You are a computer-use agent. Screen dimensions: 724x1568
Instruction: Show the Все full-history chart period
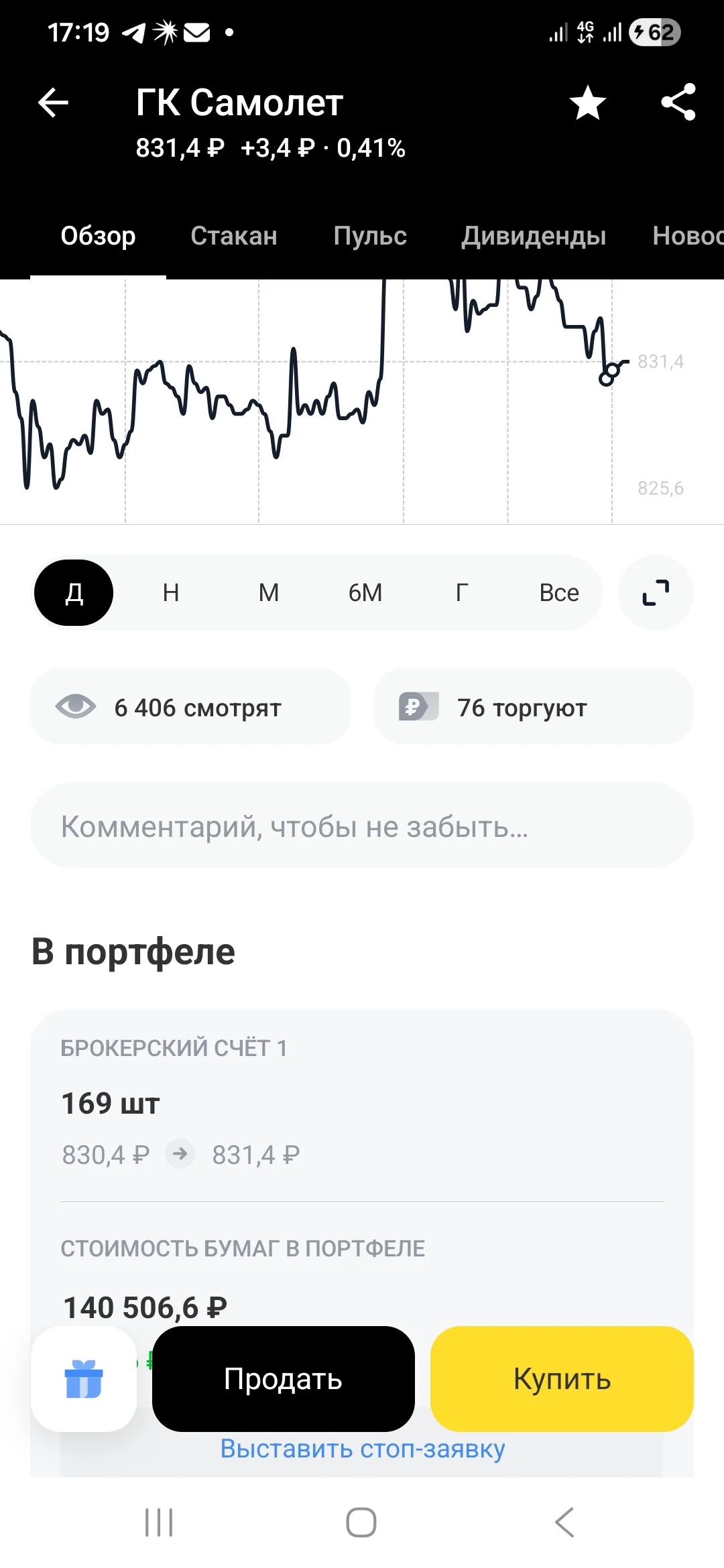pyautogui.click(x=559, y=593)
